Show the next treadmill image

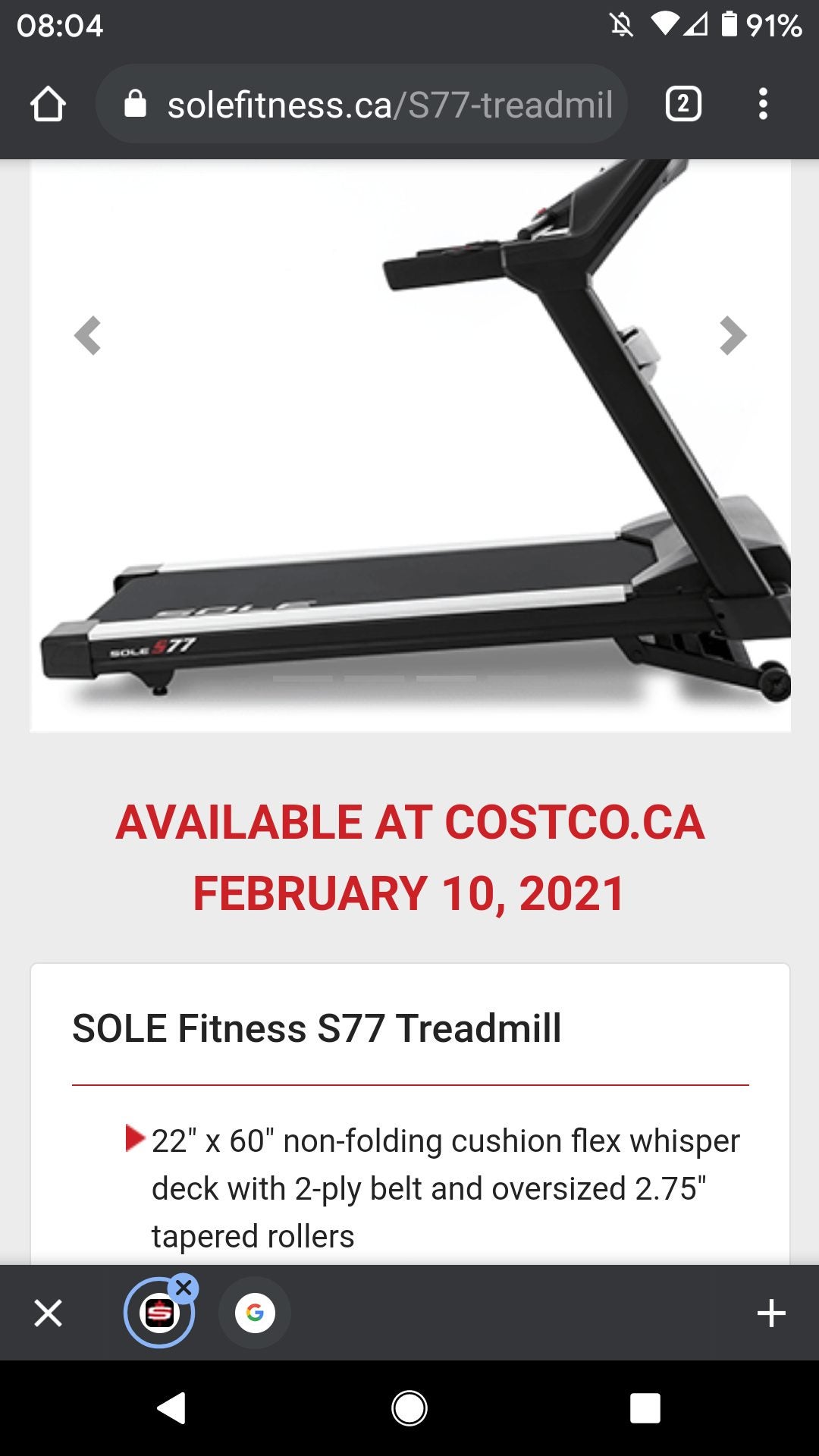pos(733,335)
